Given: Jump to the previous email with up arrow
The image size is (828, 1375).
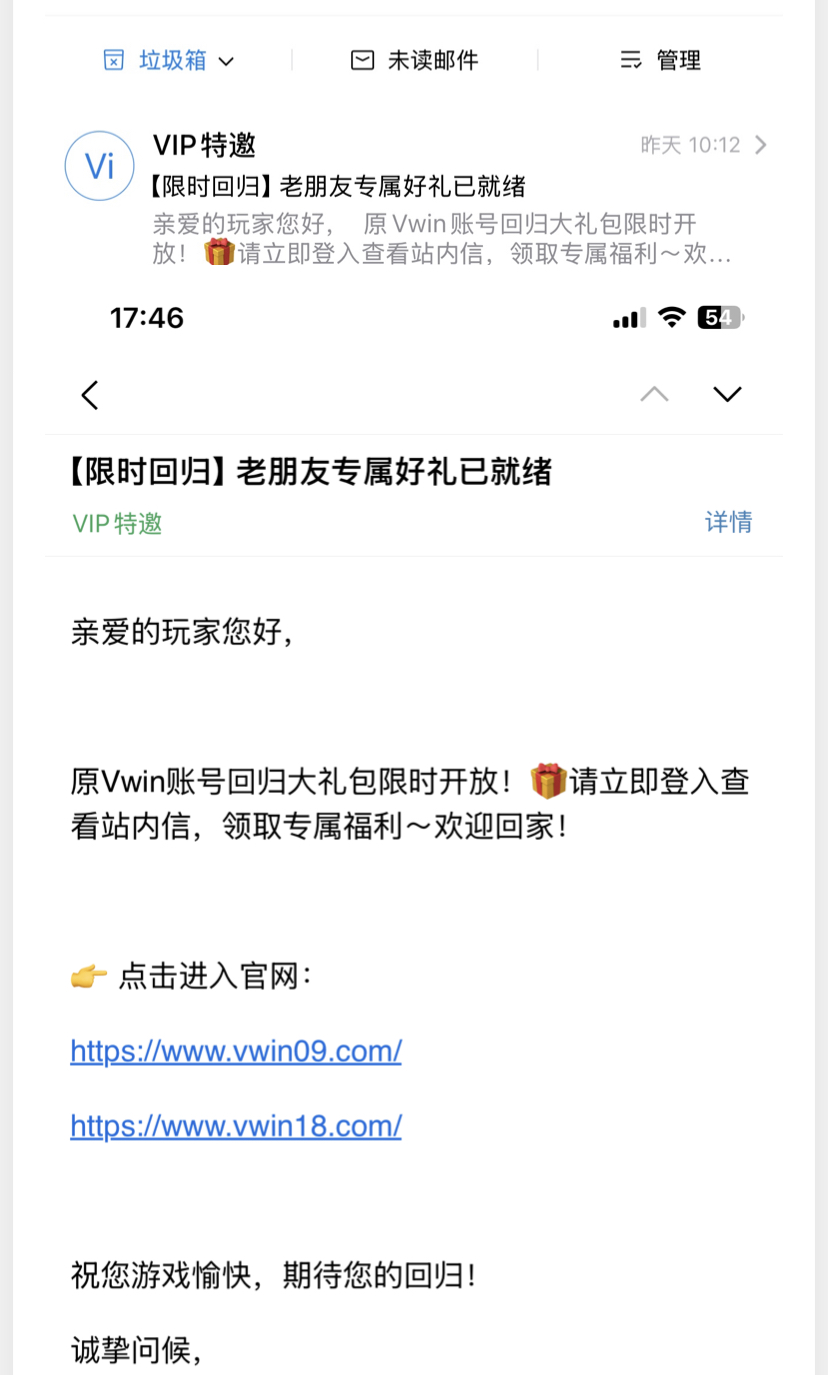Looking at the screenshot, I should point(654,394).
